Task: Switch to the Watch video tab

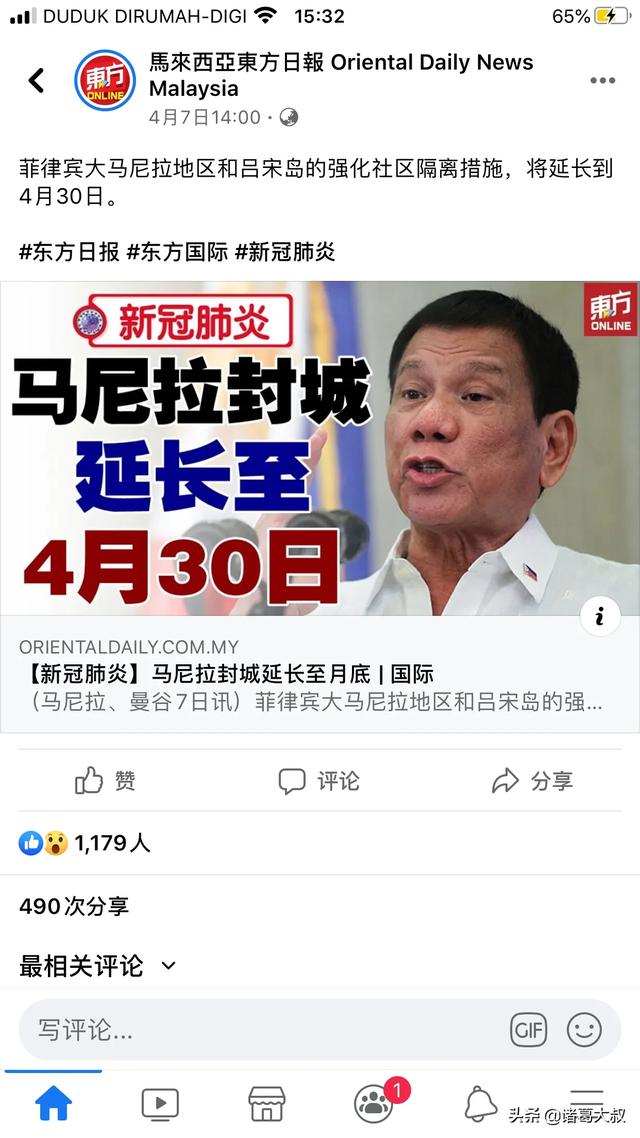Action: pos(160,1103)
